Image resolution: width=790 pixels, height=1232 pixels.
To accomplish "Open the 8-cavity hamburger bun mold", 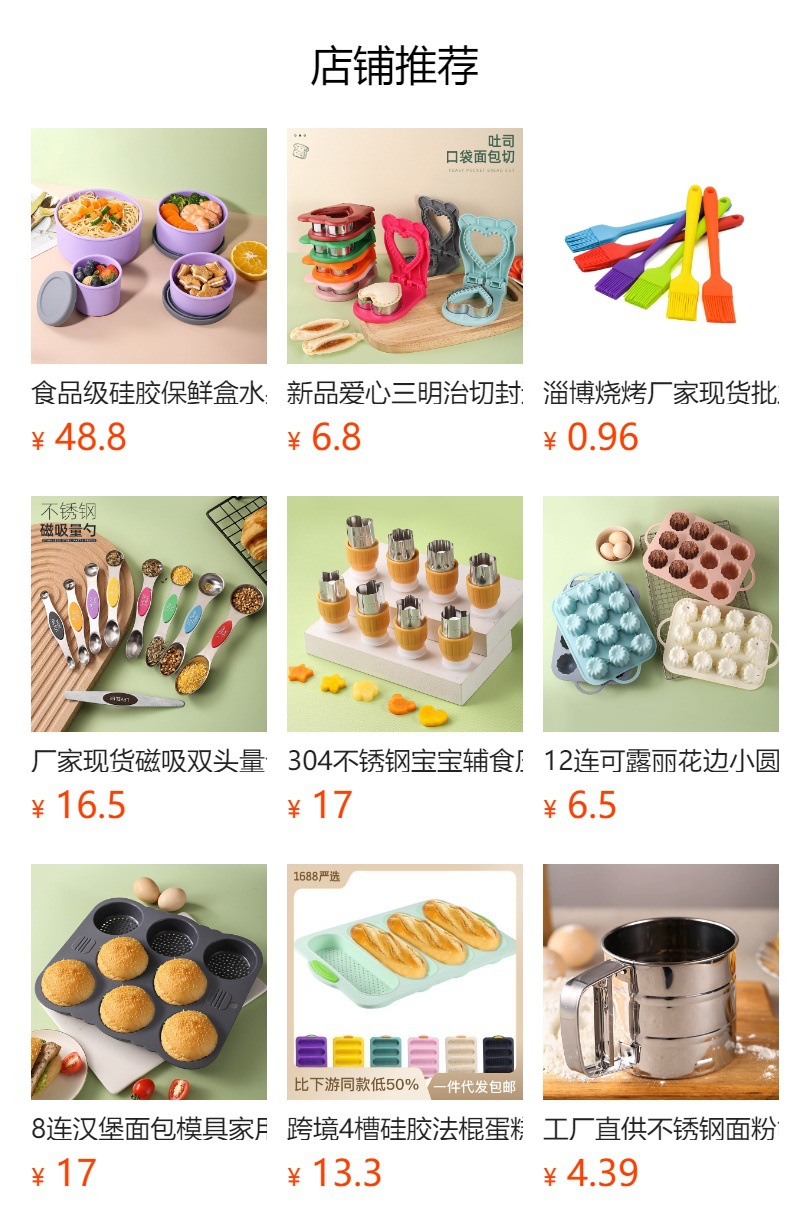I will click(x=149, y=982).
